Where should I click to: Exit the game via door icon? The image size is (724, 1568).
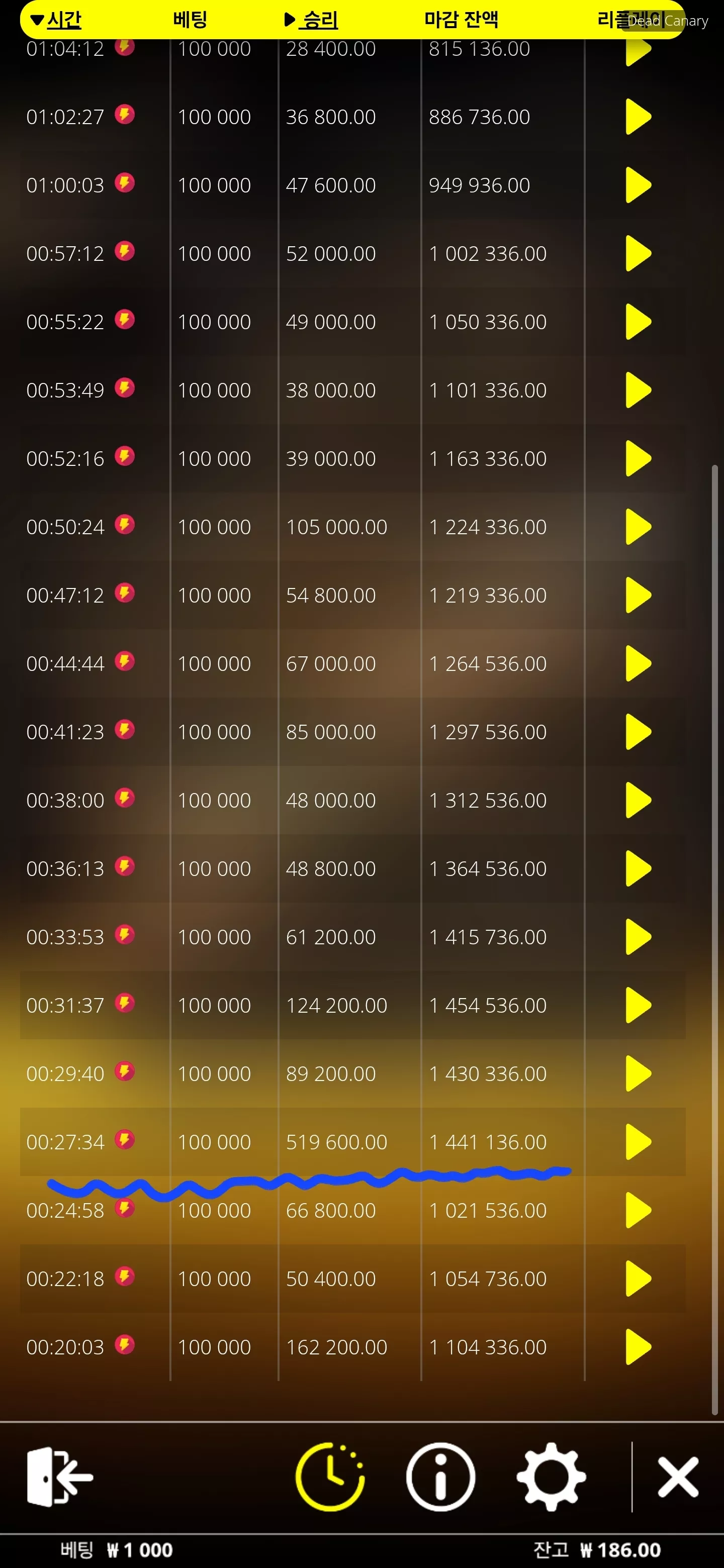[59, 1477]
